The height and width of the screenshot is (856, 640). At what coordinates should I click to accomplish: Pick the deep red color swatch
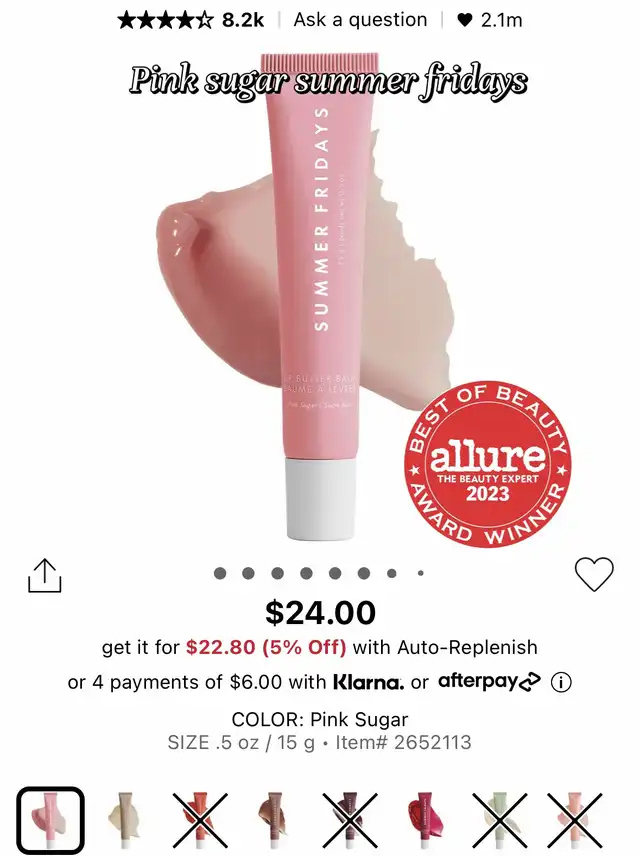423,820
